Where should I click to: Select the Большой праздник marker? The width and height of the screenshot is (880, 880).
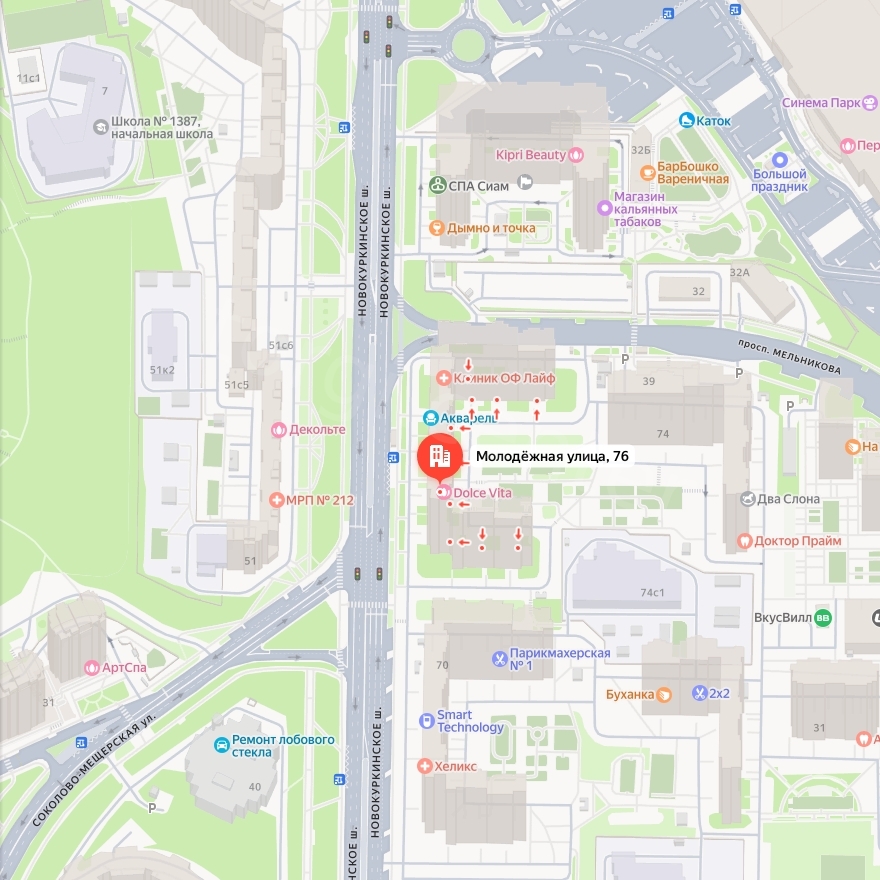(x=781, y=160)
